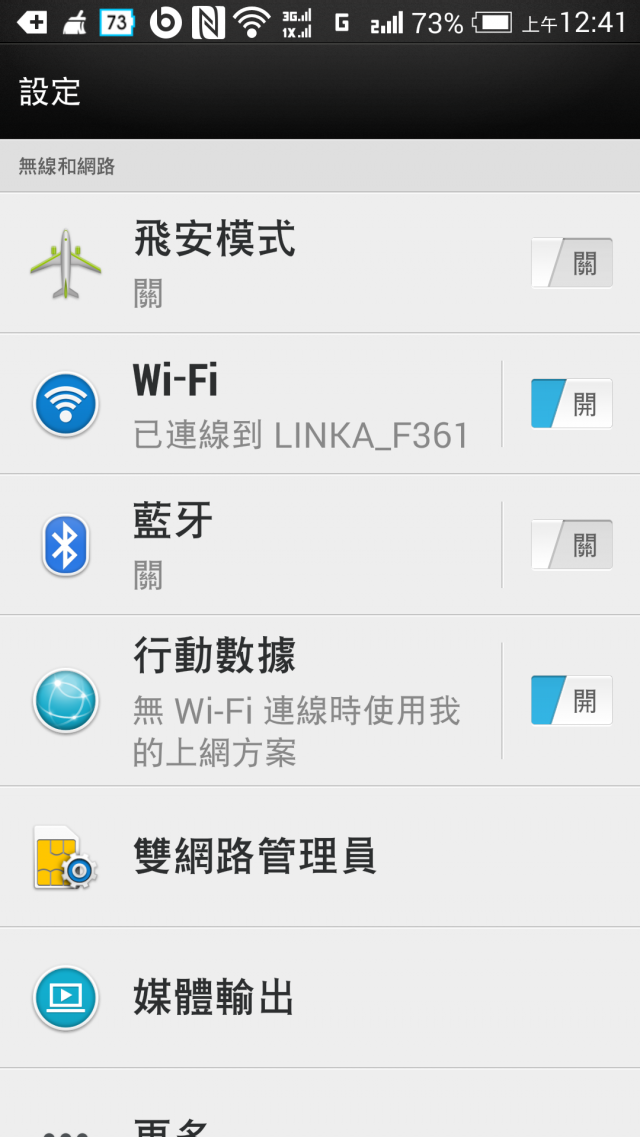Open 雙網路管理員 dual network manager
This screenshot has height=1138, width=640.
tap(320, 856)
